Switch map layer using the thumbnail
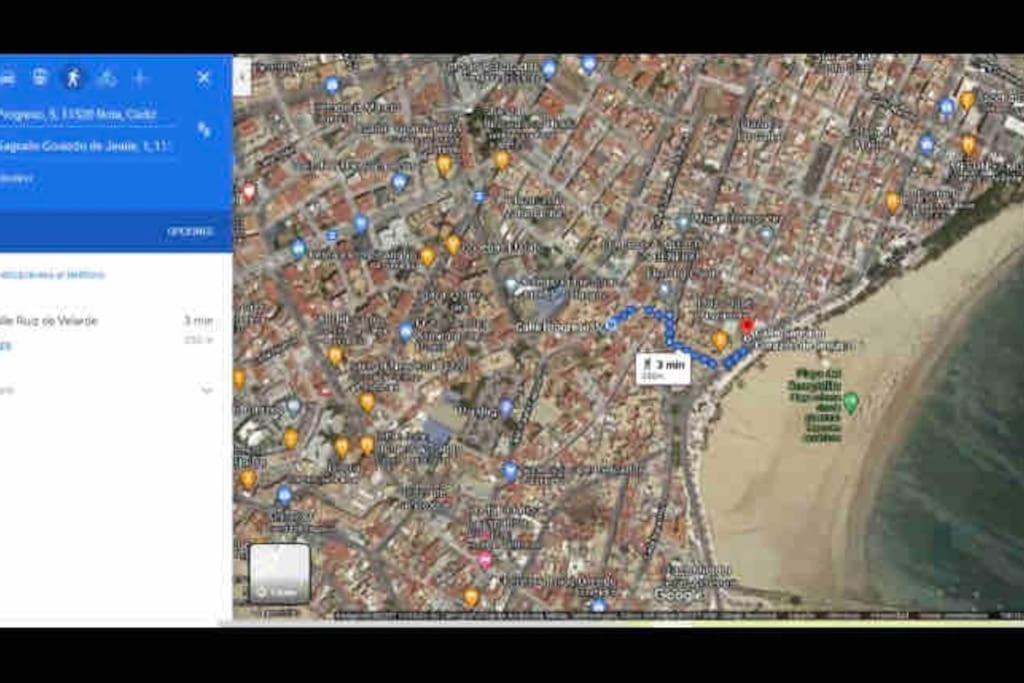This screenshot has height=683, width=1024. coord(279,572)
